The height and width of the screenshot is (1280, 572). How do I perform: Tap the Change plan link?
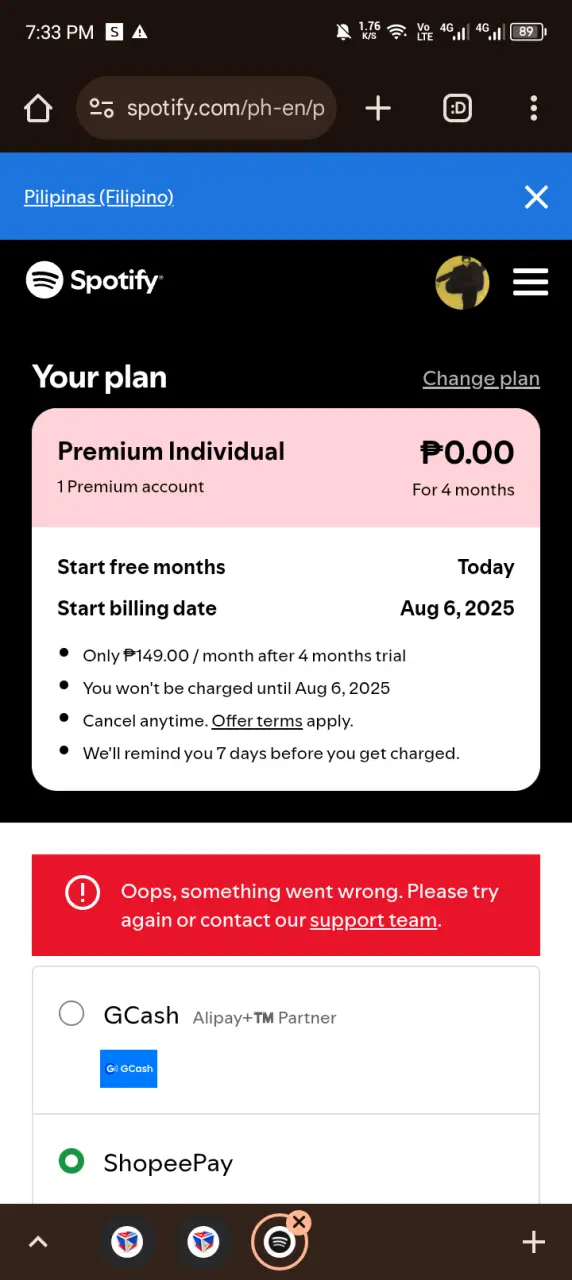point(481,378)
